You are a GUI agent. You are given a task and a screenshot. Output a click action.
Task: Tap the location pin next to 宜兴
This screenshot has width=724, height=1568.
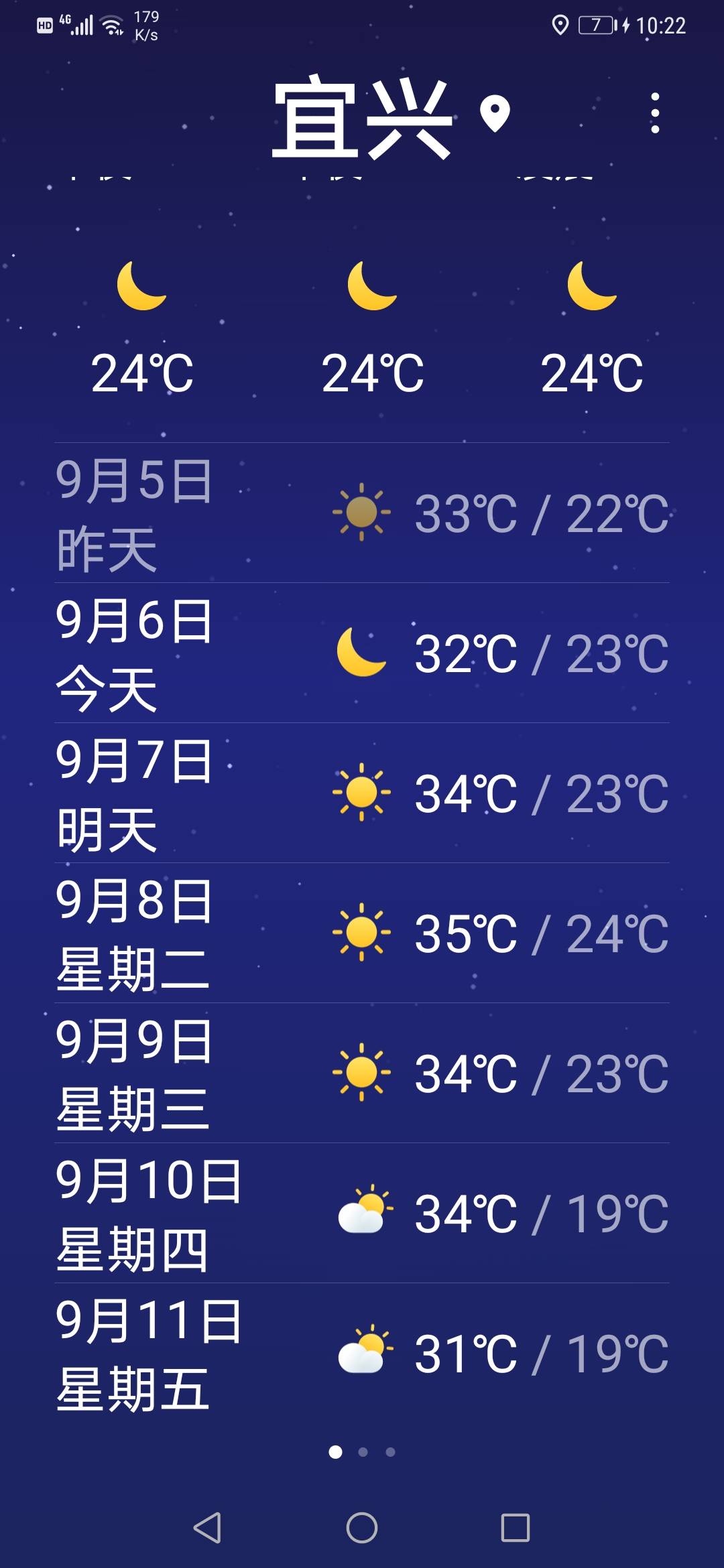pos(495,114)
